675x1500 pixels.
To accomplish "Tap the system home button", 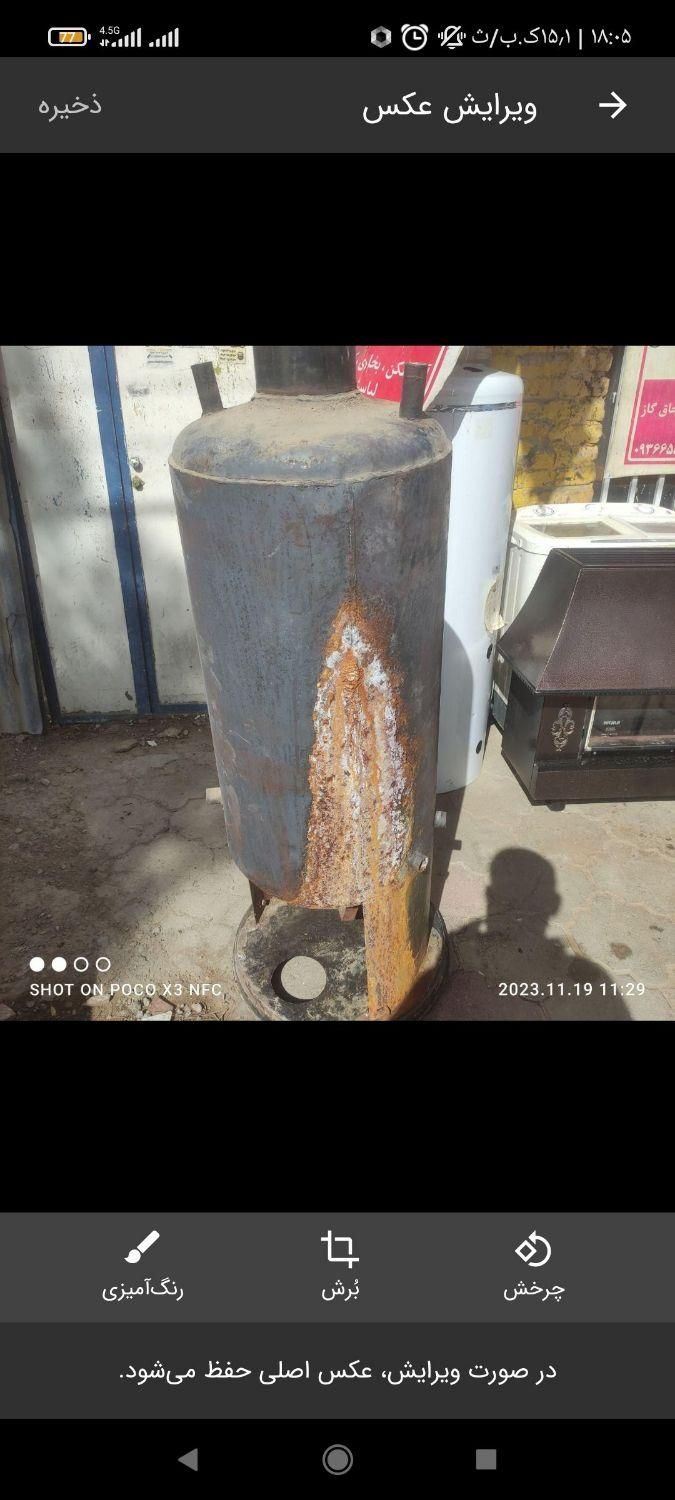I will 337,1459.
